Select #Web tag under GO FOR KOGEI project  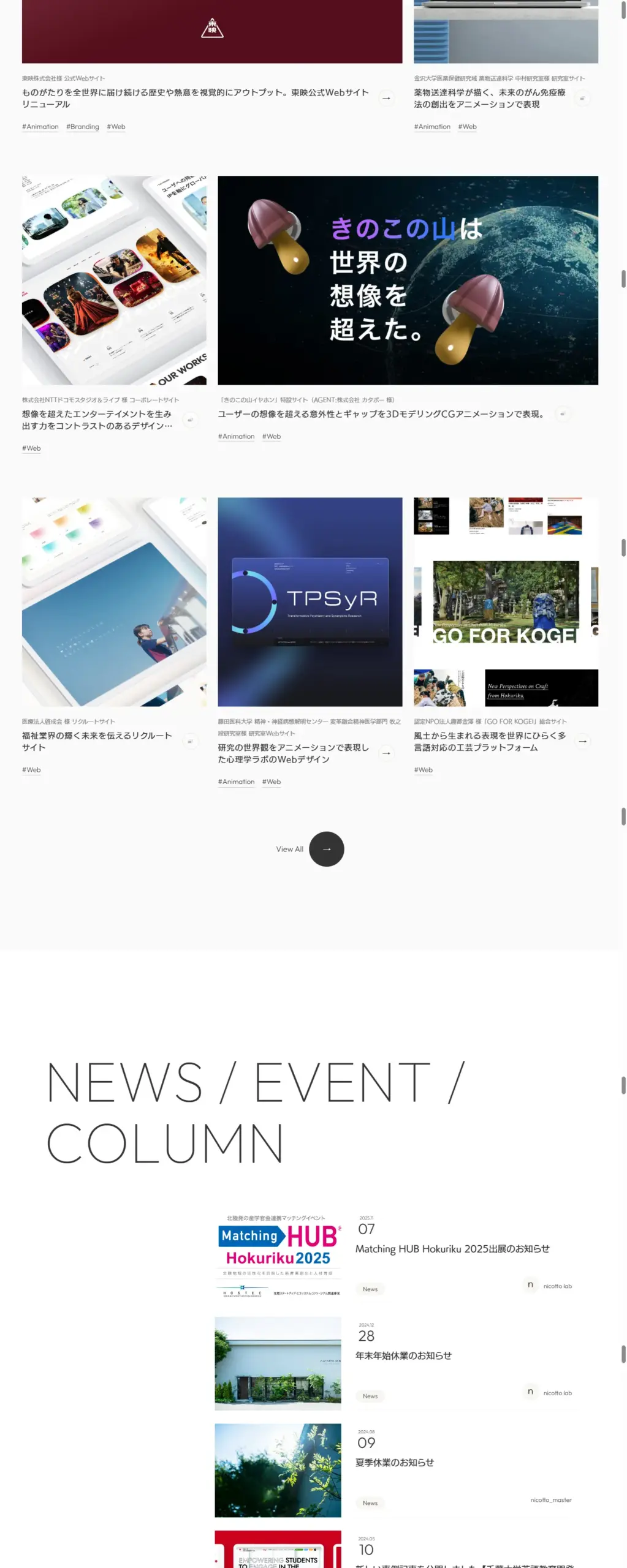pos(424,770)
